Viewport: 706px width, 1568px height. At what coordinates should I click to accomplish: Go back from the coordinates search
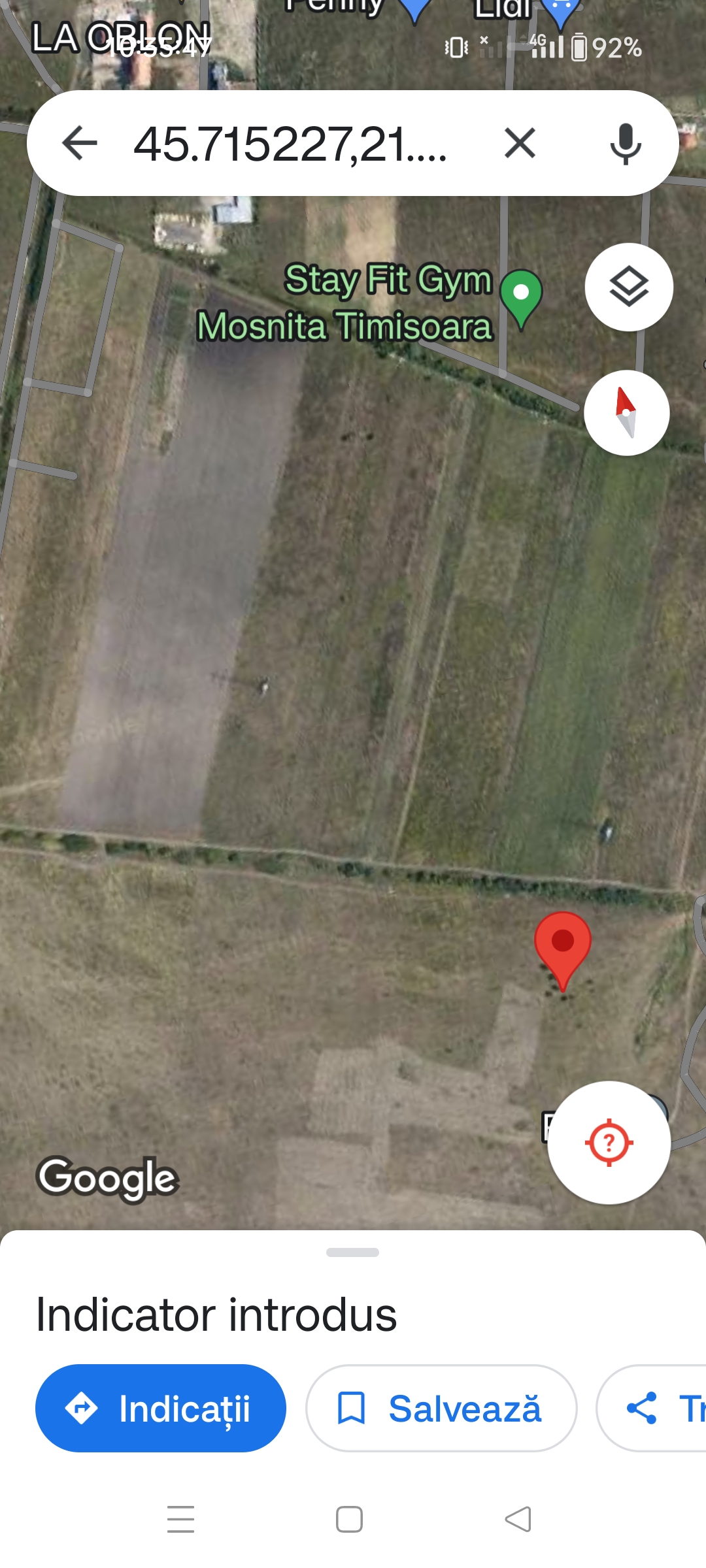tap(80, 143)
